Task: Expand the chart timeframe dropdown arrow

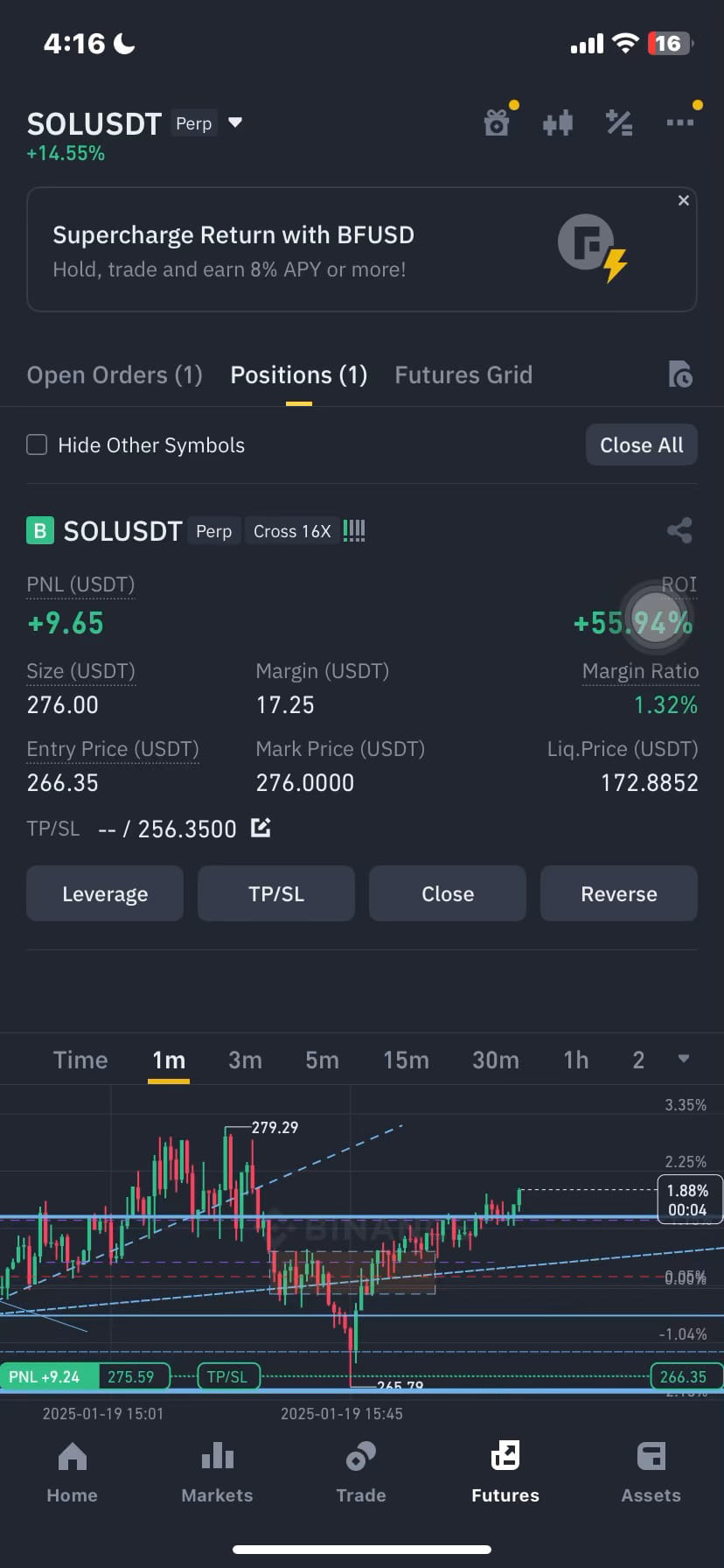Action: pos(683,1059)
